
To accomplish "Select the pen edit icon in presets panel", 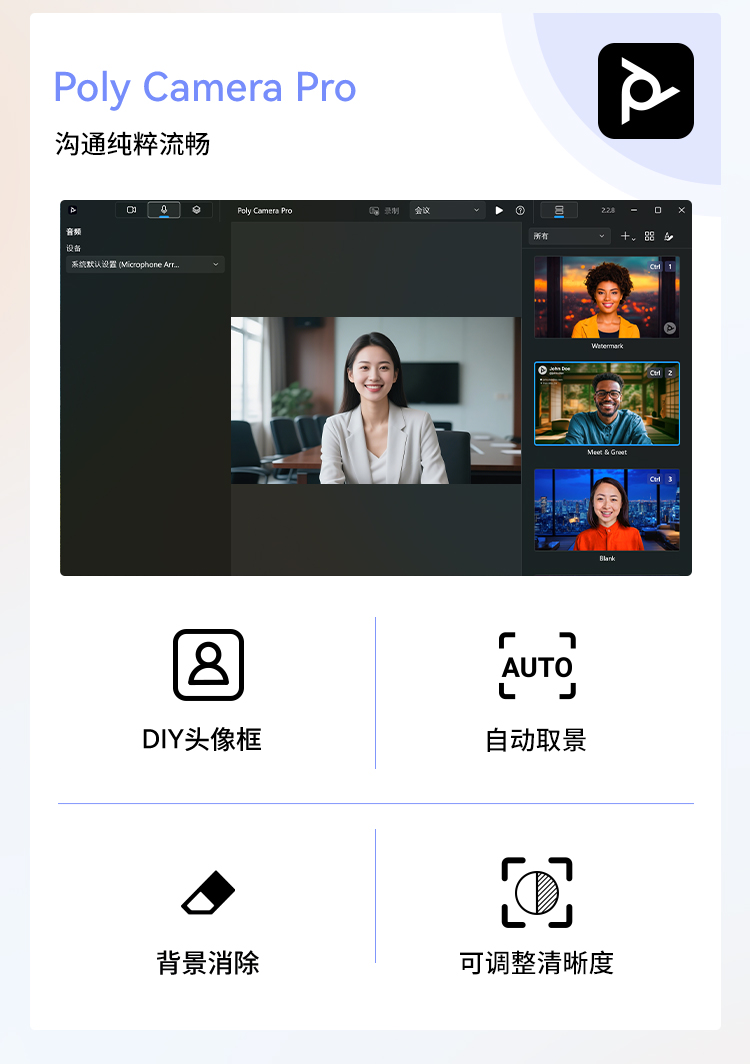I will [x=669, y=235].
